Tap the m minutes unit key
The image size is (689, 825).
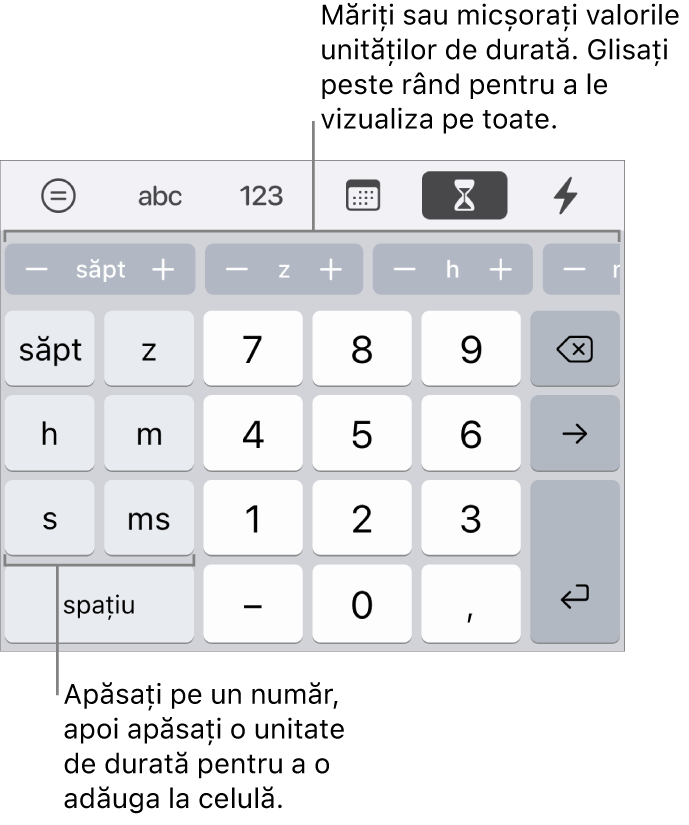(149, 434)
